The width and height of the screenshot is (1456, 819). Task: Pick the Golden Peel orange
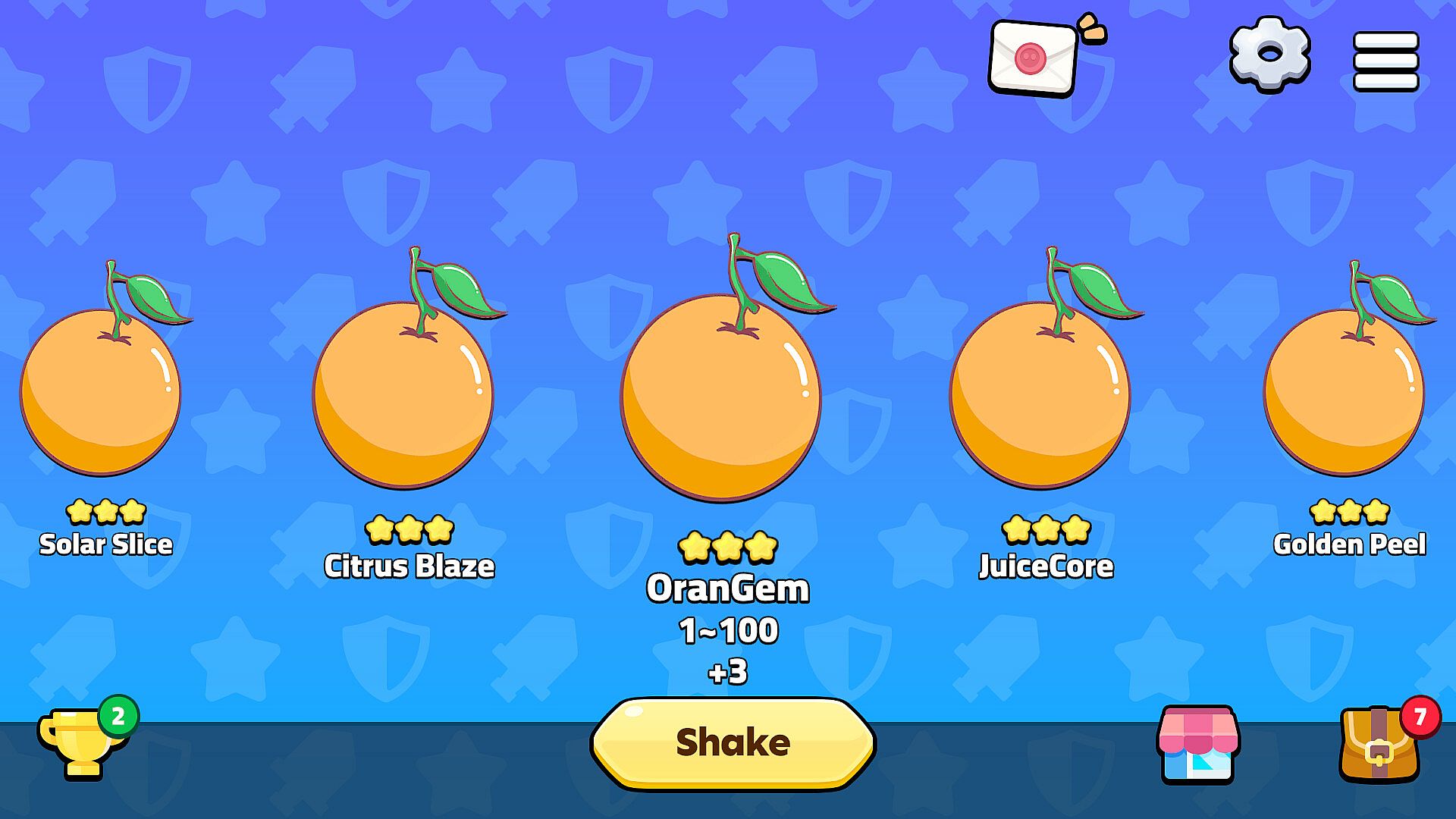1344,391
